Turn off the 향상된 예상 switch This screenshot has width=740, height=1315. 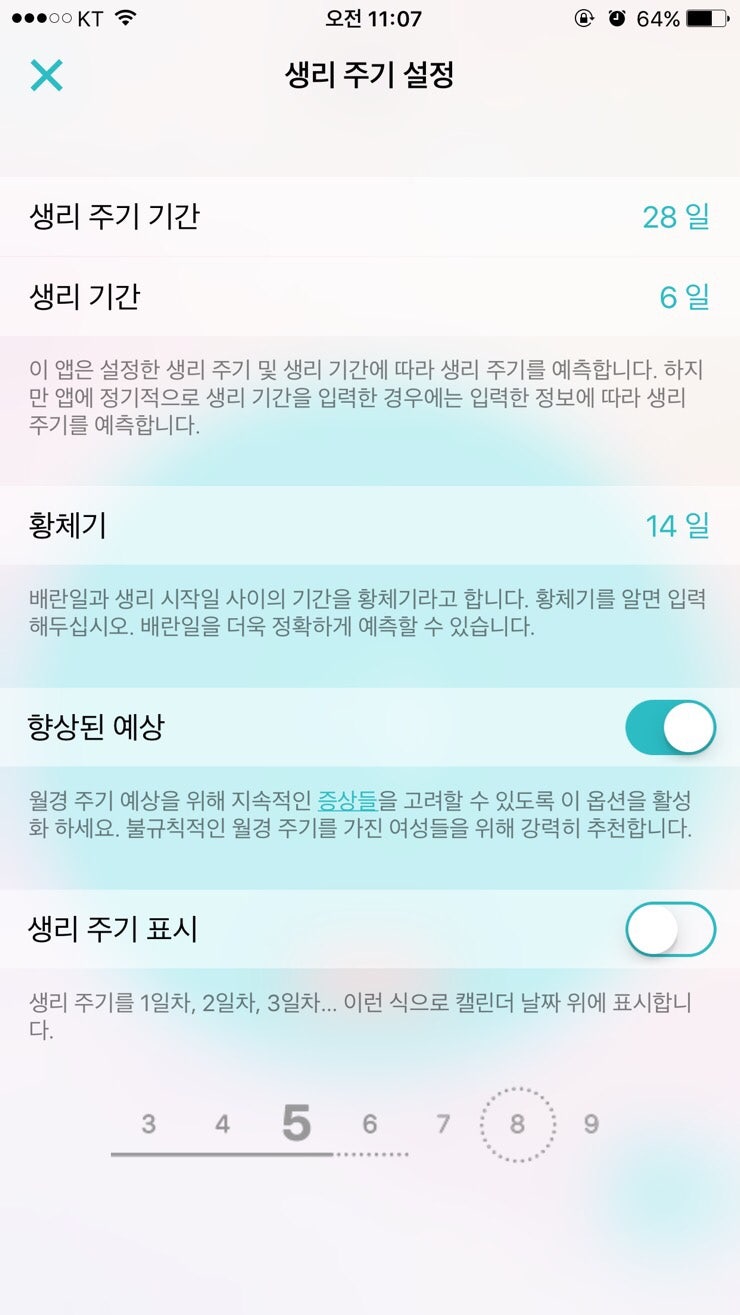coord(670,728)
